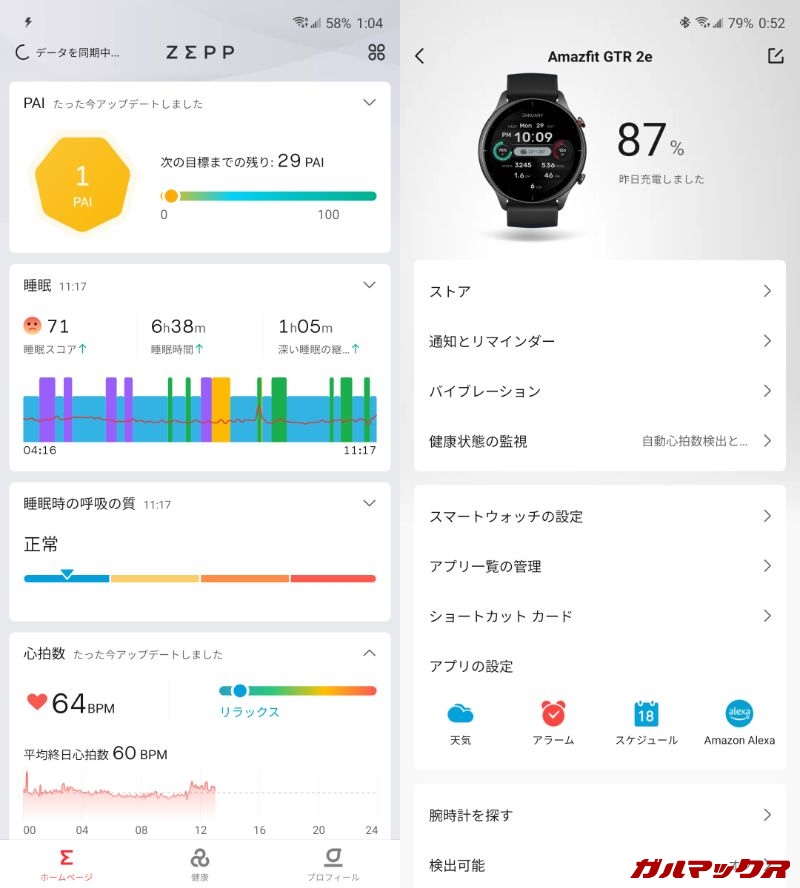The image size is (800, 888).
Task: Open the Amazon Alexa app settings
Action: [x=739, y=722]
